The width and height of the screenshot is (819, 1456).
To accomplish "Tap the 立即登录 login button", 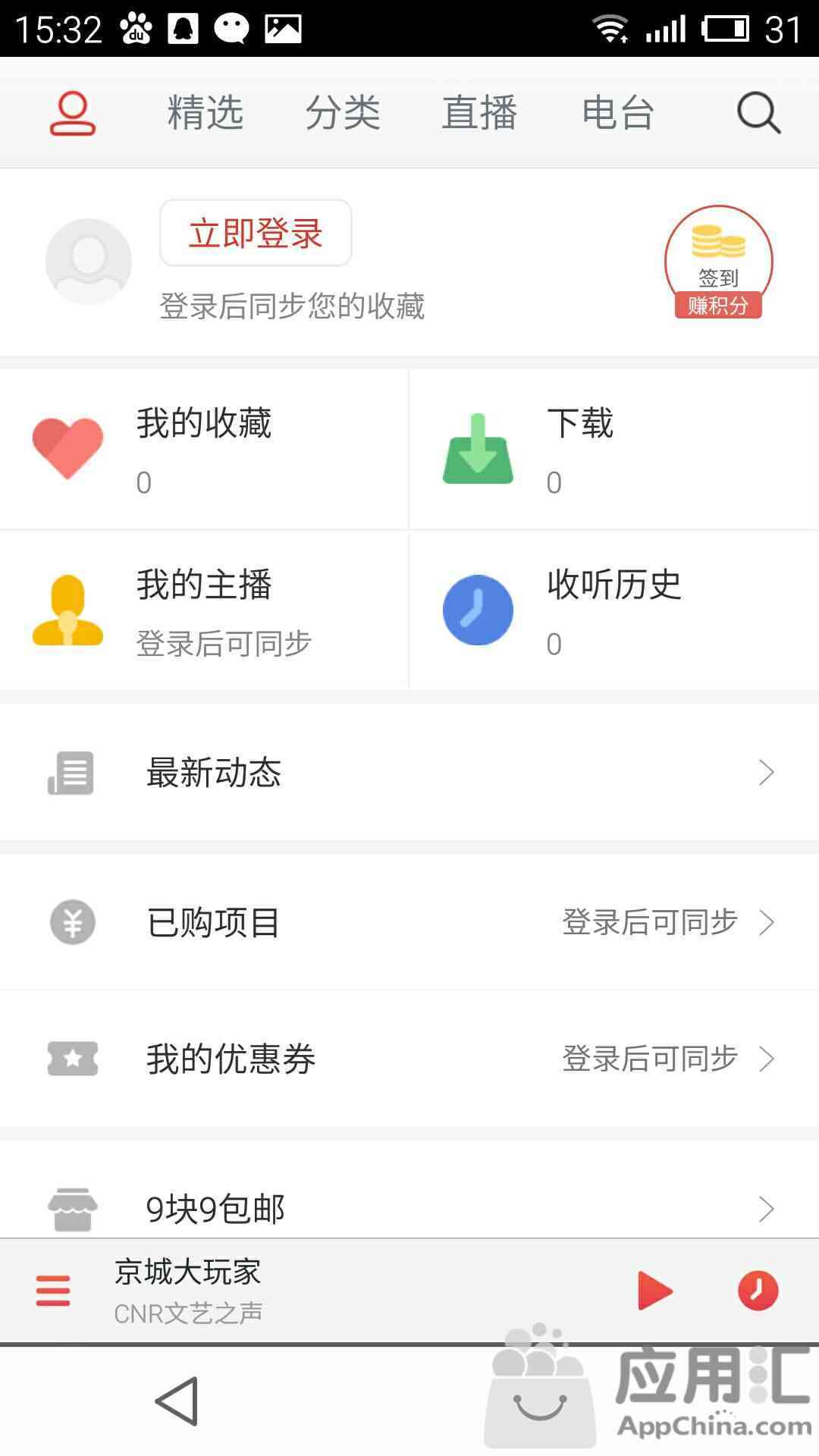I will click(x=256, y=233).
